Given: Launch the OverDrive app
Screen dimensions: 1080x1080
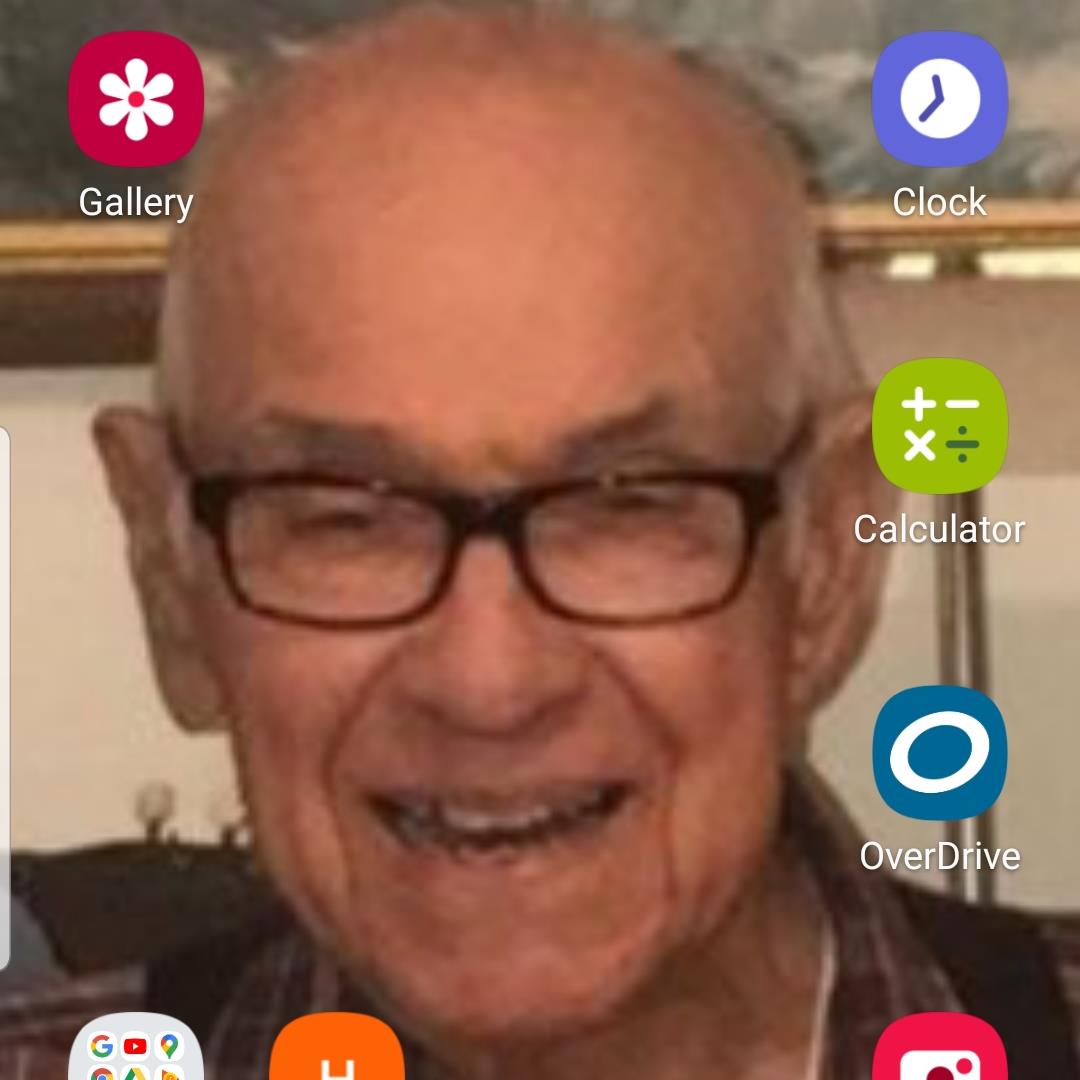Looking at the screenshot, I should (x=939, y=753).
